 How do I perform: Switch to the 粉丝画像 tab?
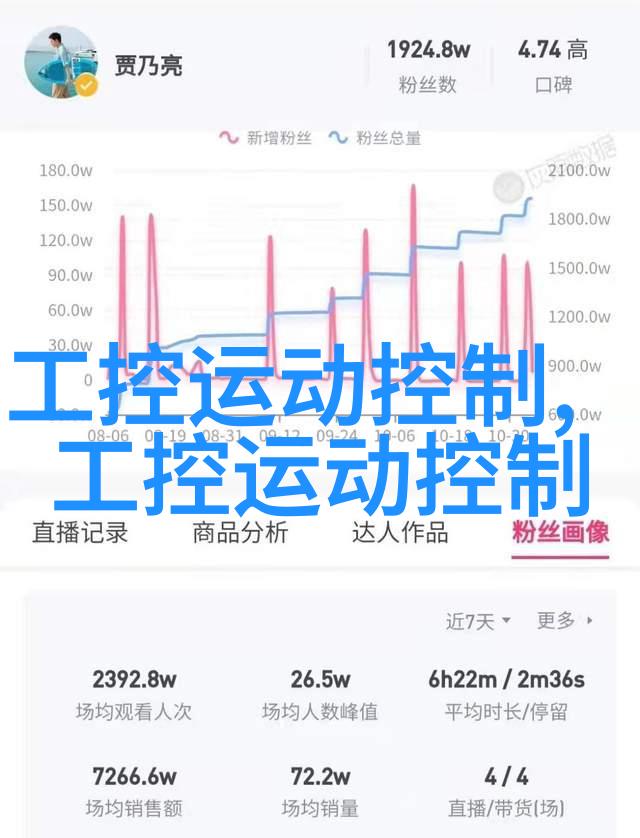point(560,532)
